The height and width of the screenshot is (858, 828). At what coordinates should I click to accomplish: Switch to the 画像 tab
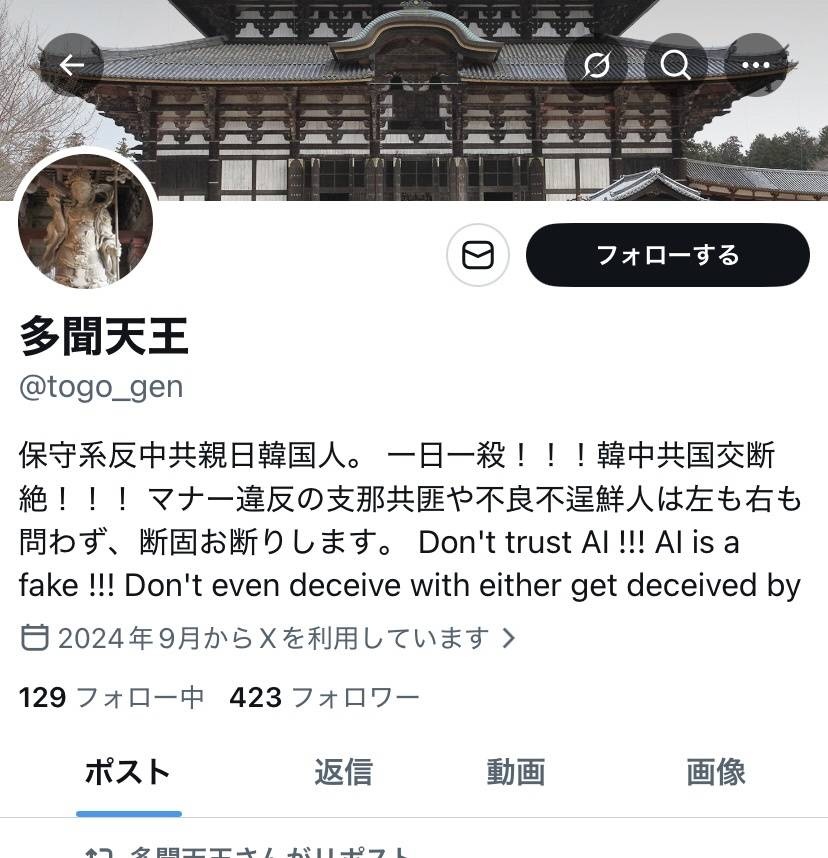[x=716, y=772]
